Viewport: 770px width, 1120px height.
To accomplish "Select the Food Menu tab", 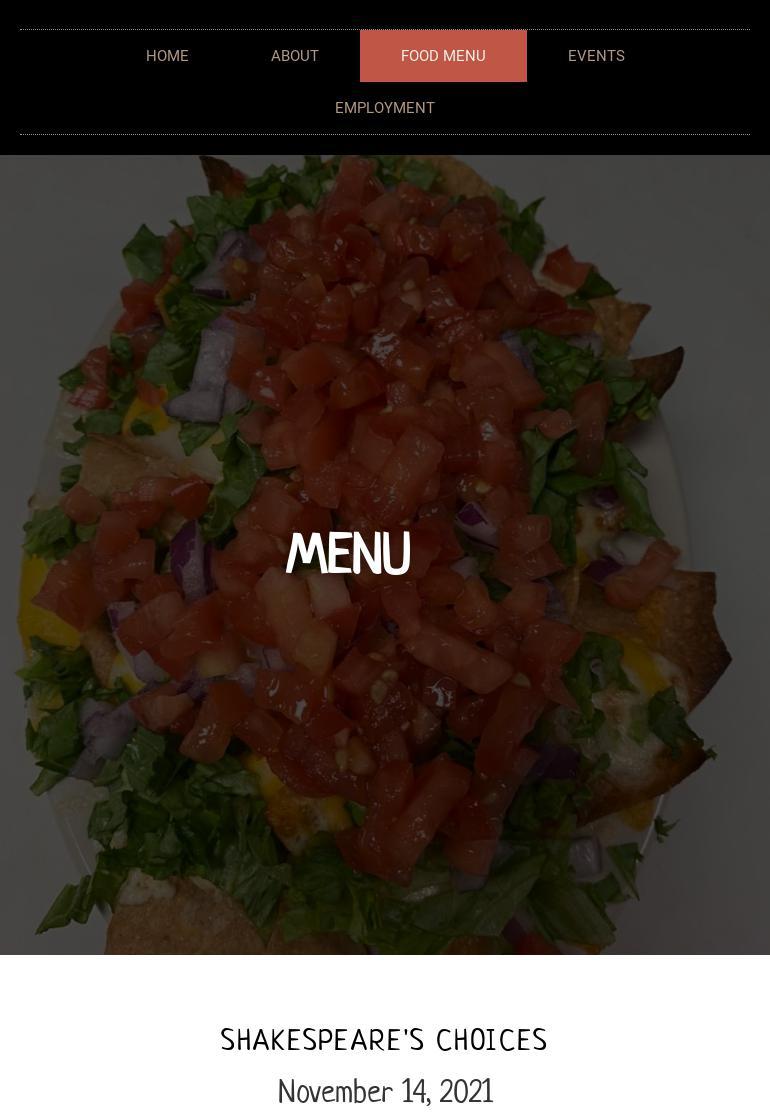I will (x=443, y=56).
